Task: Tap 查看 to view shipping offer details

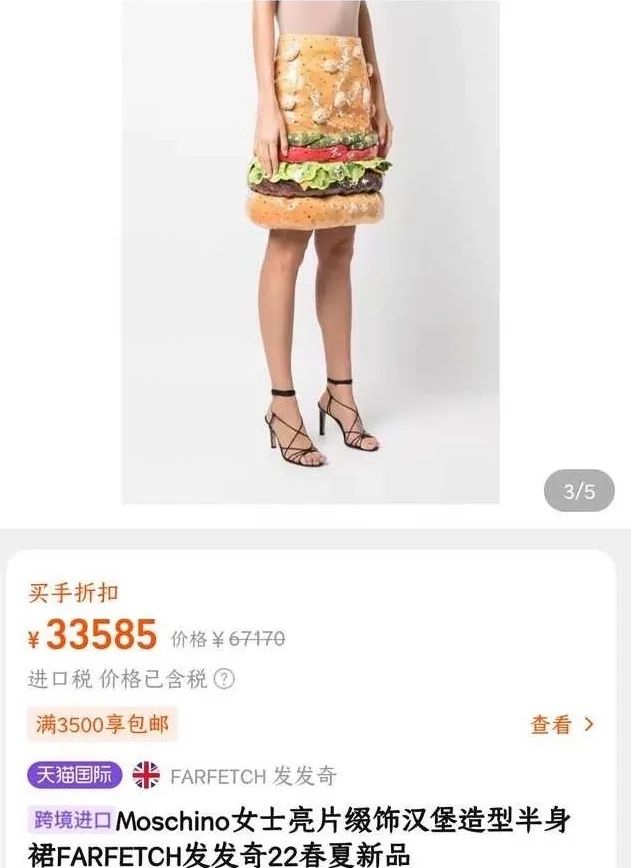Action: pyautogui.click(x=562, y=724)
